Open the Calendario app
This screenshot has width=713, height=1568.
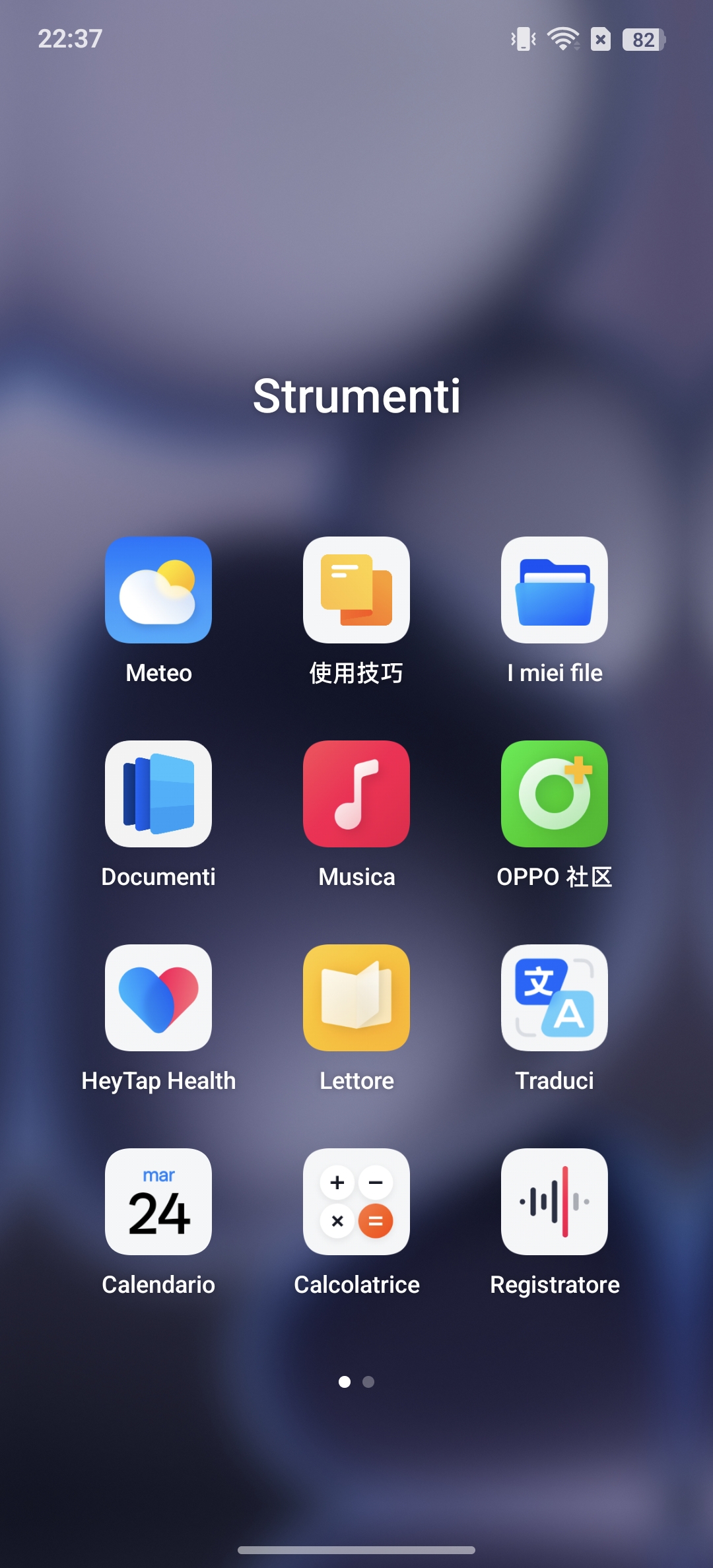click(158, 1202)
